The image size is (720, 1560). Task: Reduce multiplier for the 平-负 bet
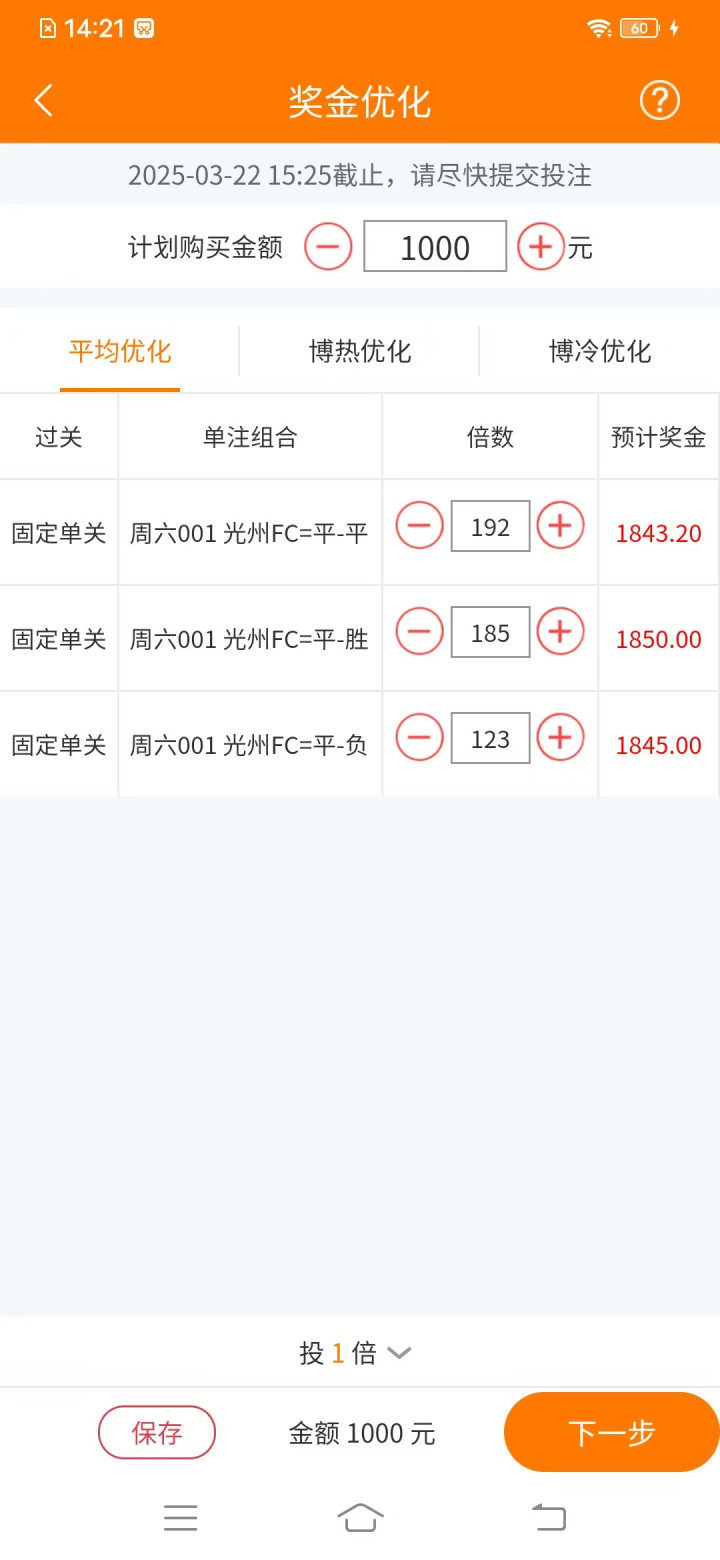419,738
